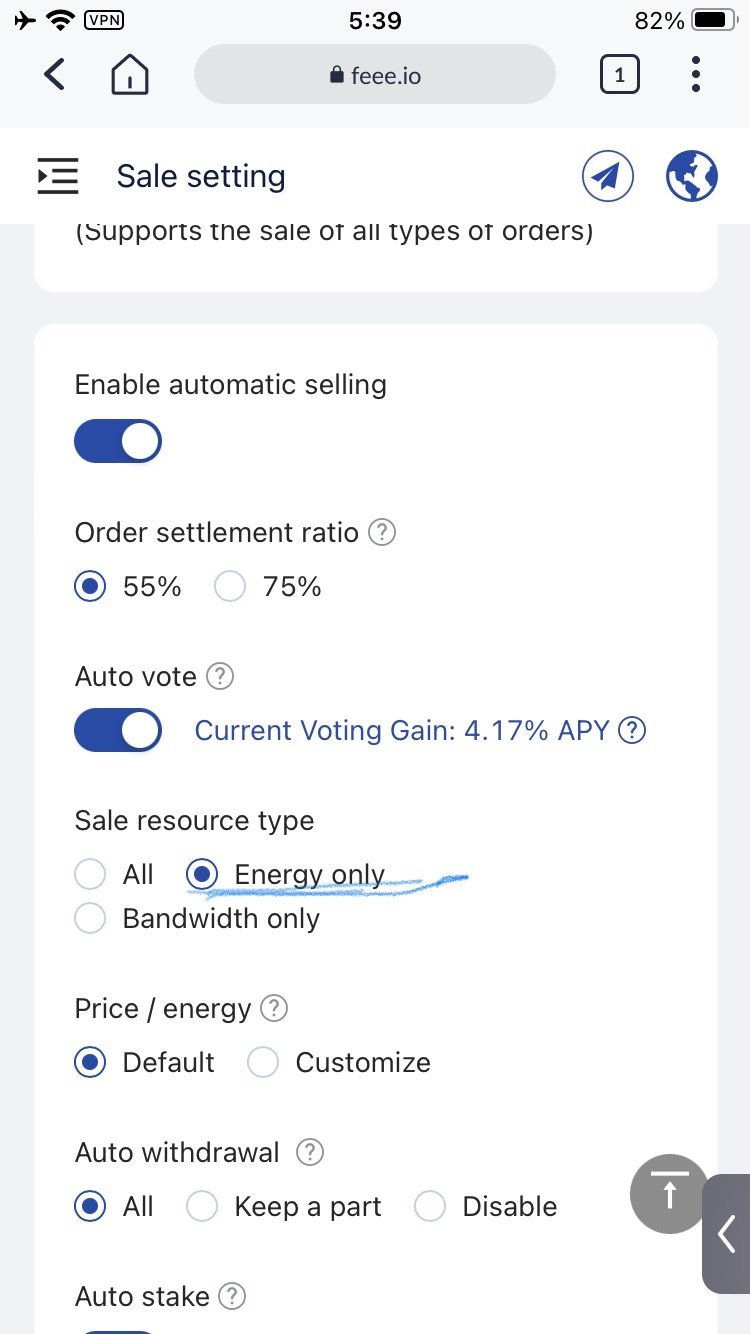Viewport: 750px width, 1334px height.
Task: Open the Telegram paper plane icon
Action: [608, 176]
